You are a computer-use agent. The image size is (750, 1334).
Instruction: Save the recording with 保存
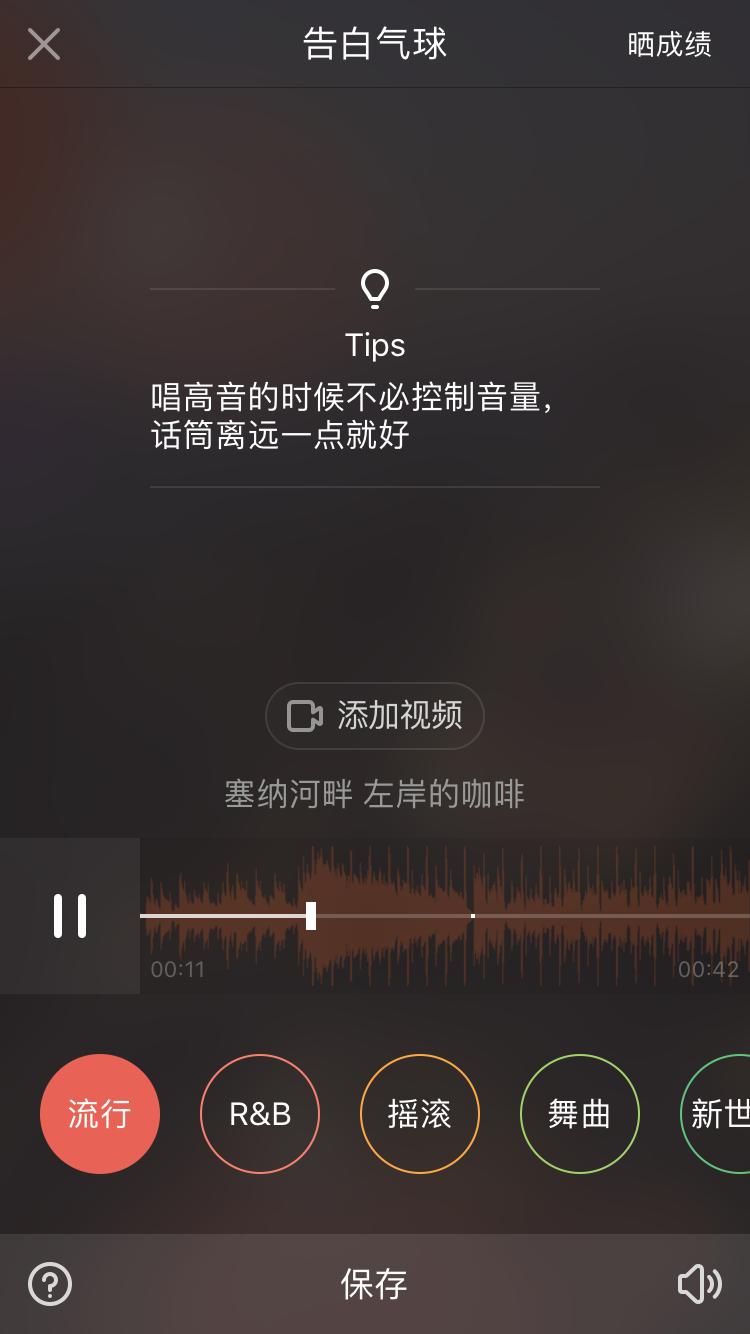[375, 1283]
